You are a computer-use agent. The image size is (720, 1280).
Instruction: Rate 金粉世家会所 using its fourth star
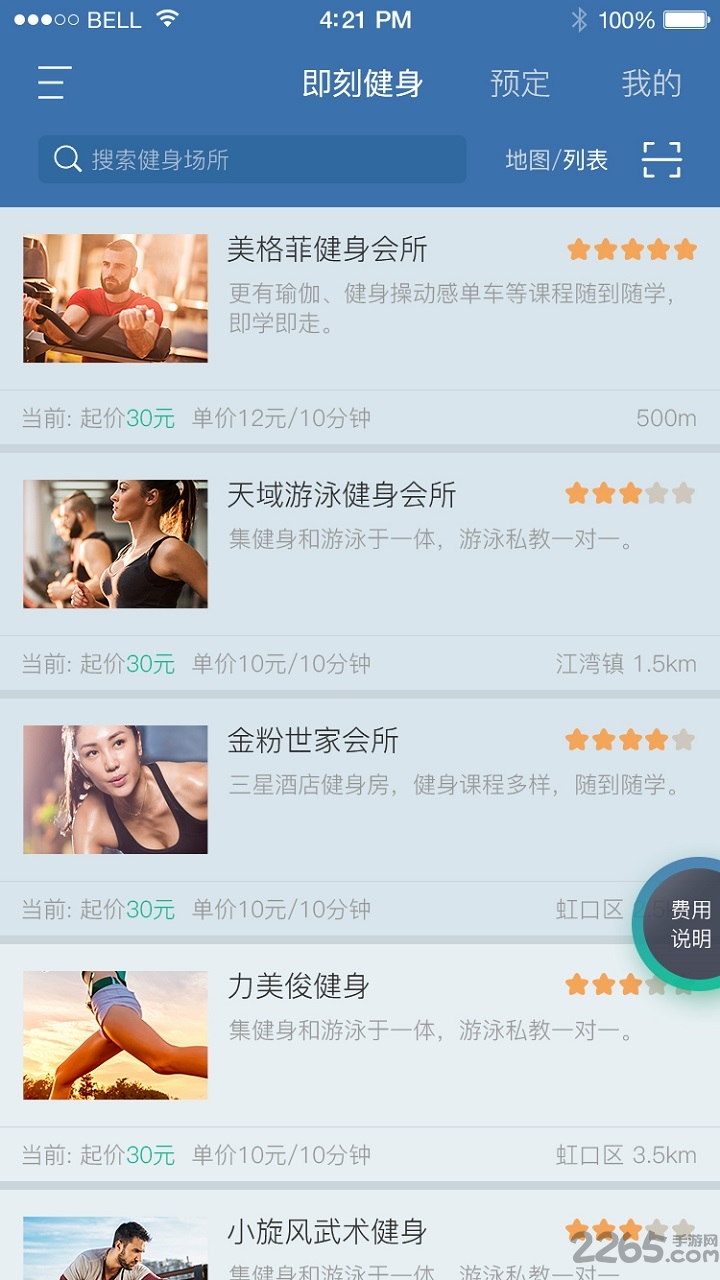655,740
